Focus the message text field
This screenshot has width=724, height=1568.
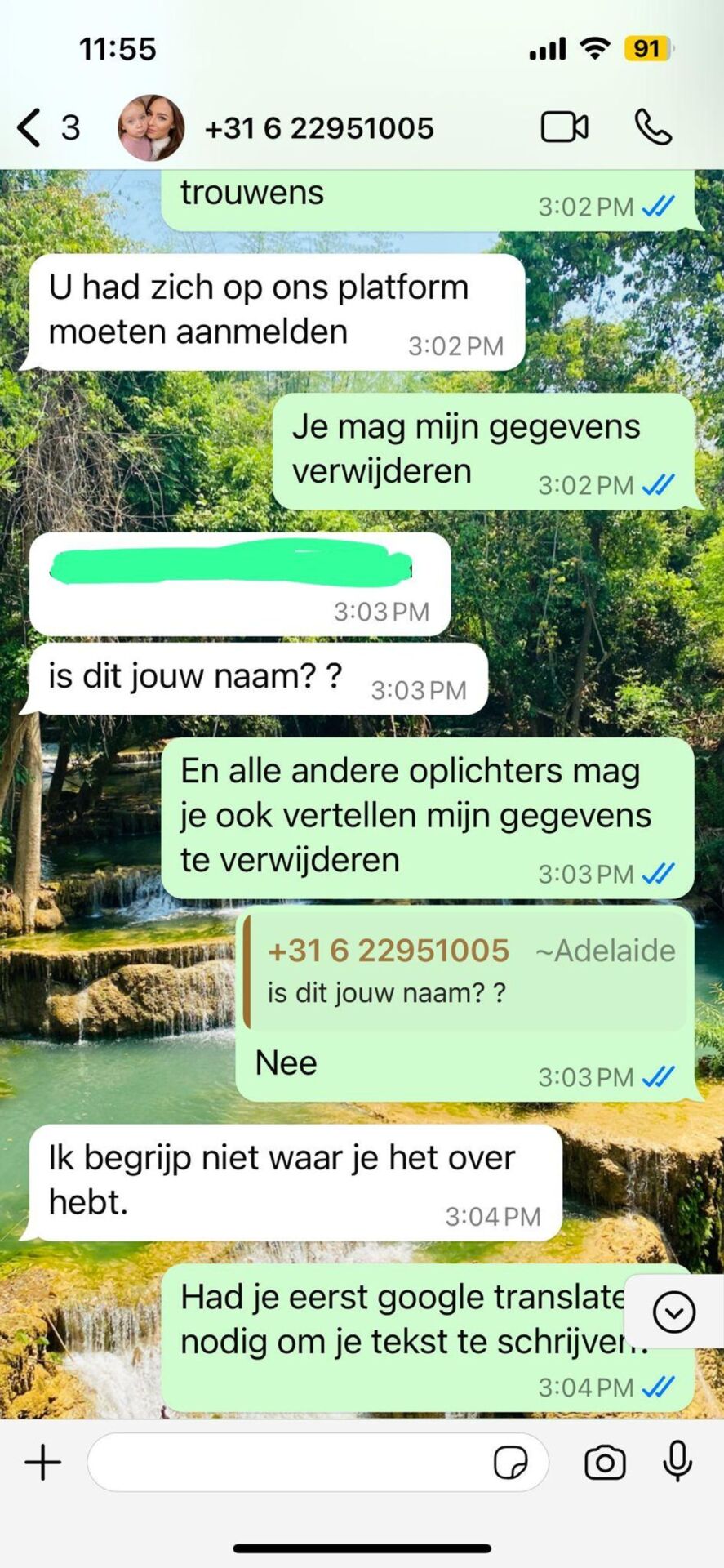tap(286, 1462)
